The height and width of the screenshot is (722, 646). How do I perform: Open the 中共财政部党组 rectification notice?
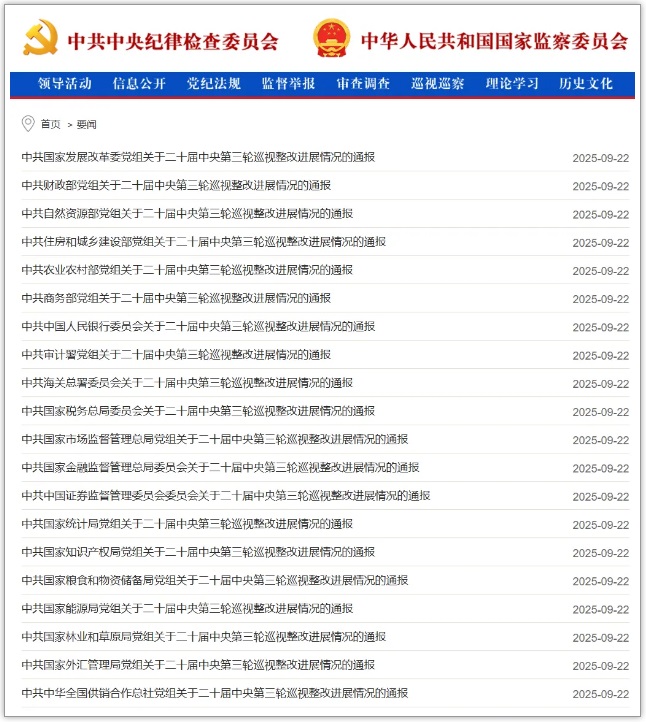[x=176, y=185]
